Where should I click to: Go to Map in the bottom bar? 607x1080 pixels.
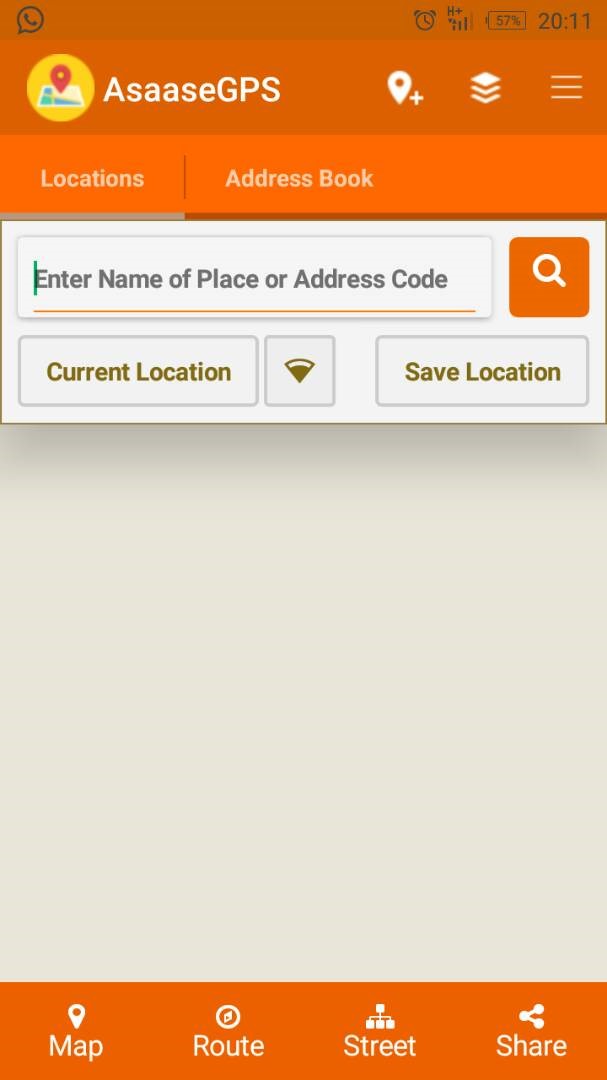click(x=76, y=1031)
